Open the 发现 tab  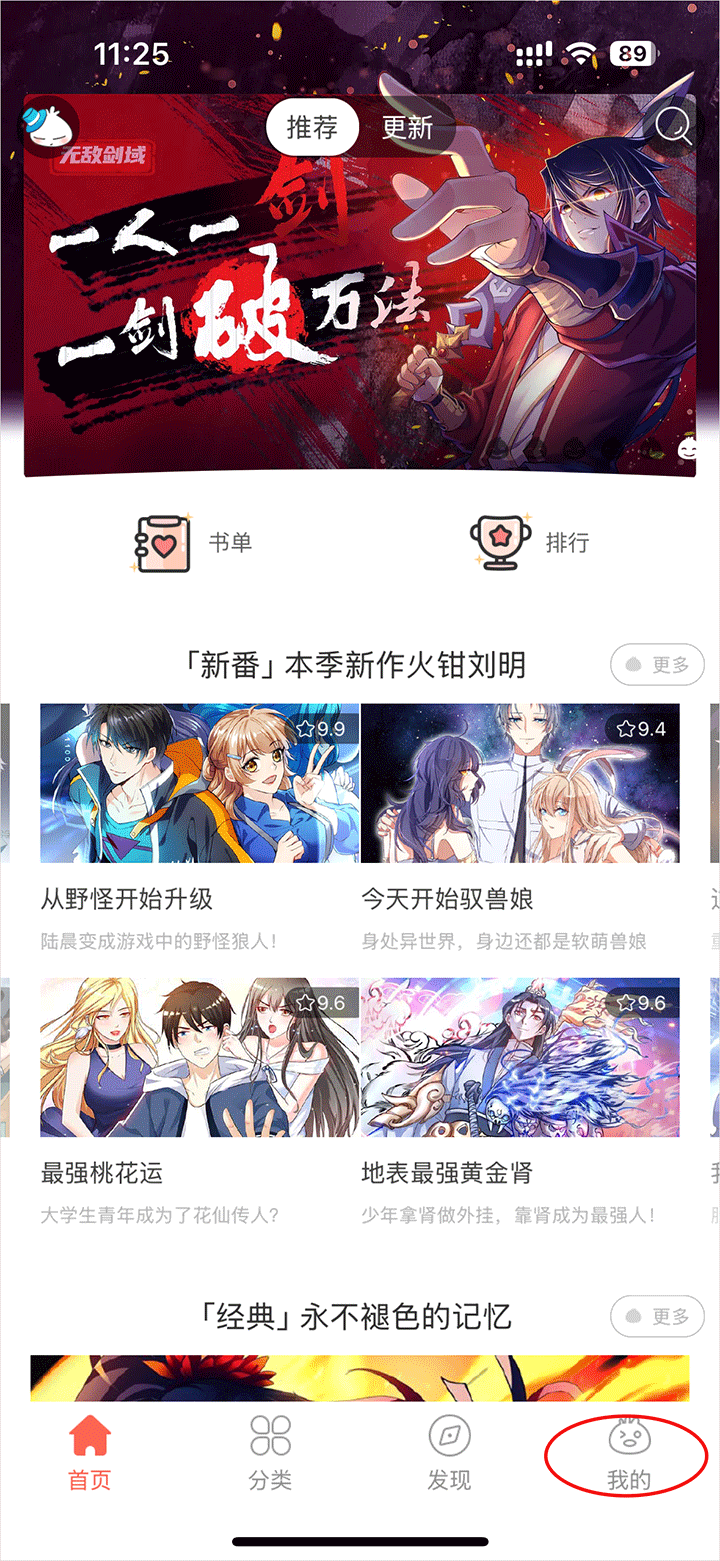(x=449, y=1453)
